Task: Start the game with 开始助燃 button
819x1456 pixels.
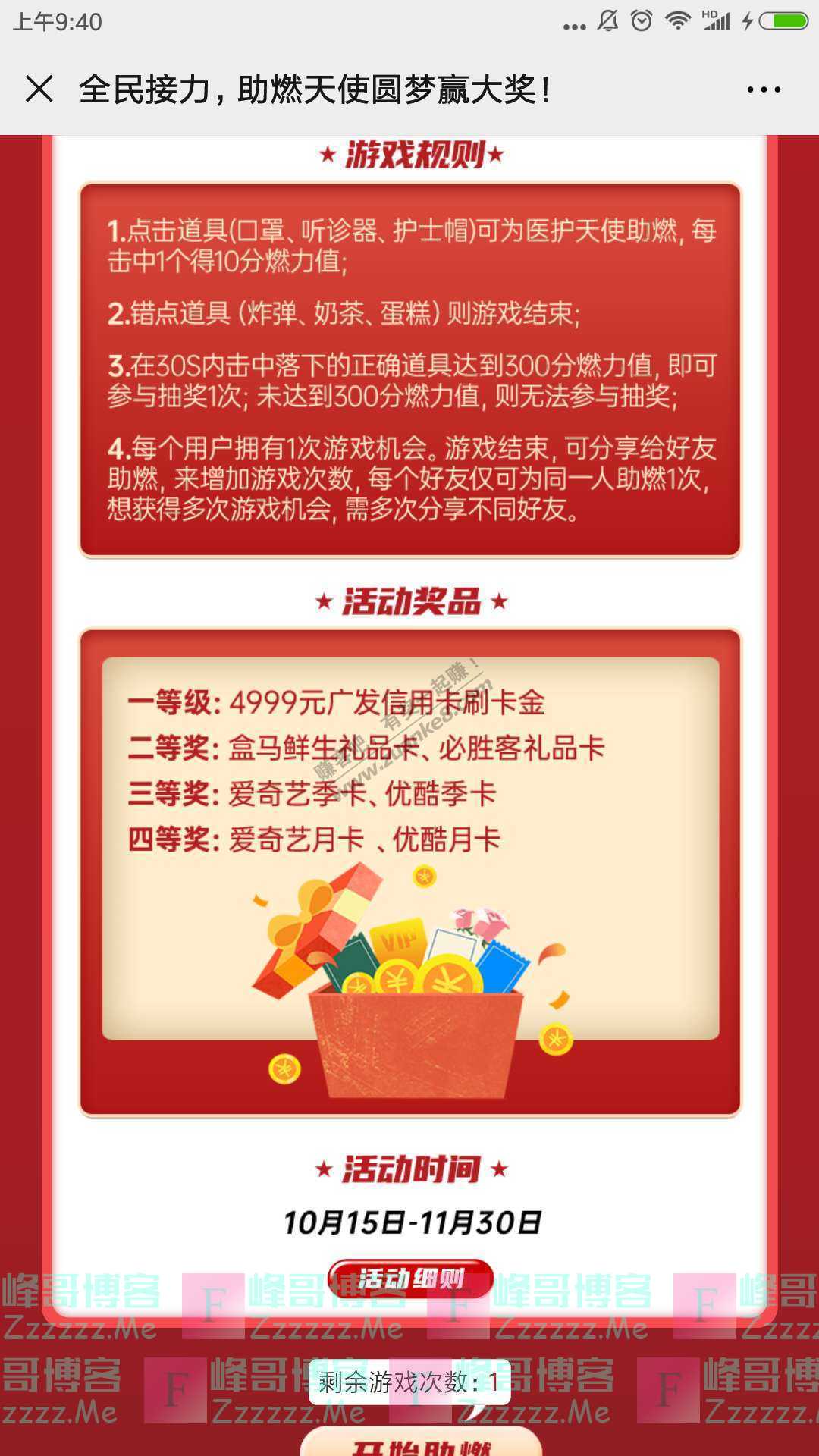Action: 421,1442
